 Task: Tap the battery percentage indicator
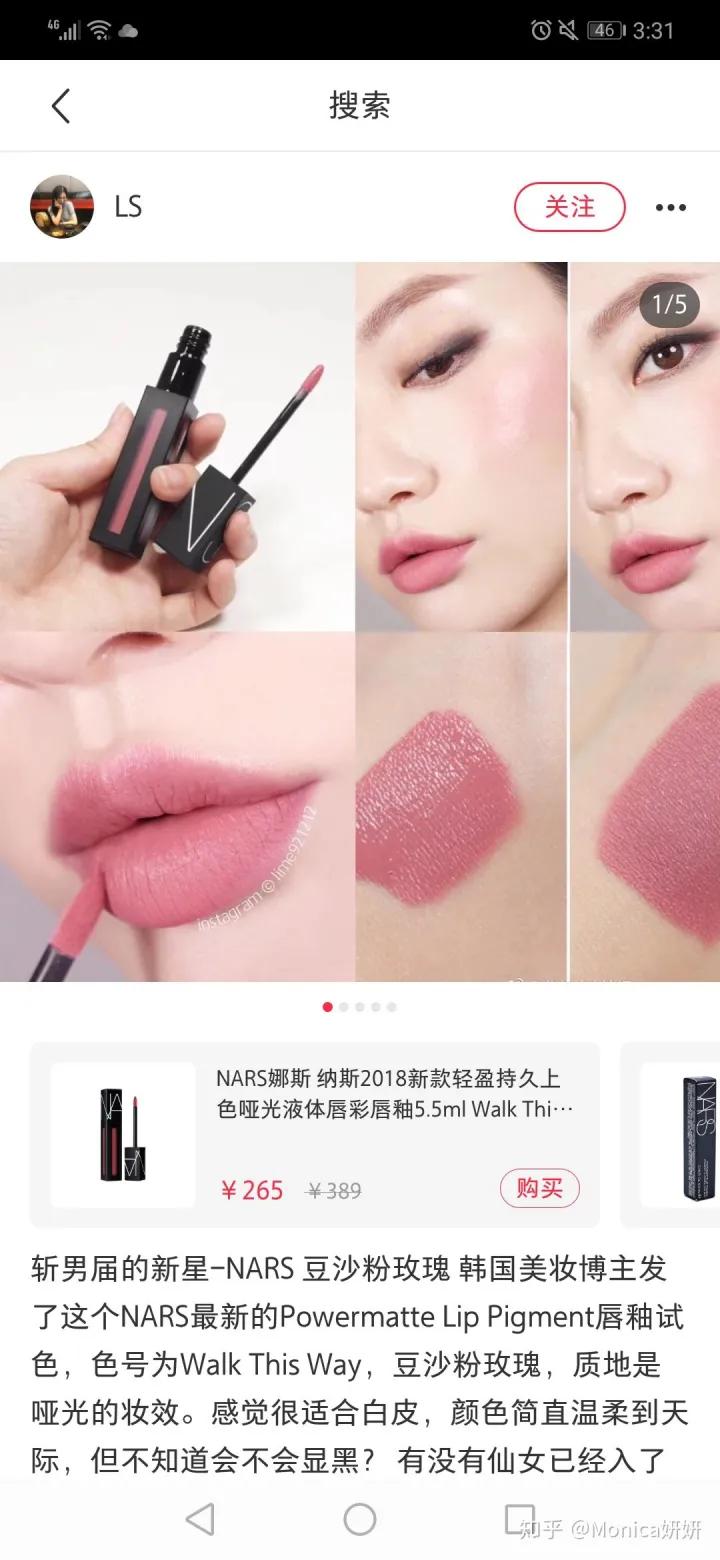(603, 30)
